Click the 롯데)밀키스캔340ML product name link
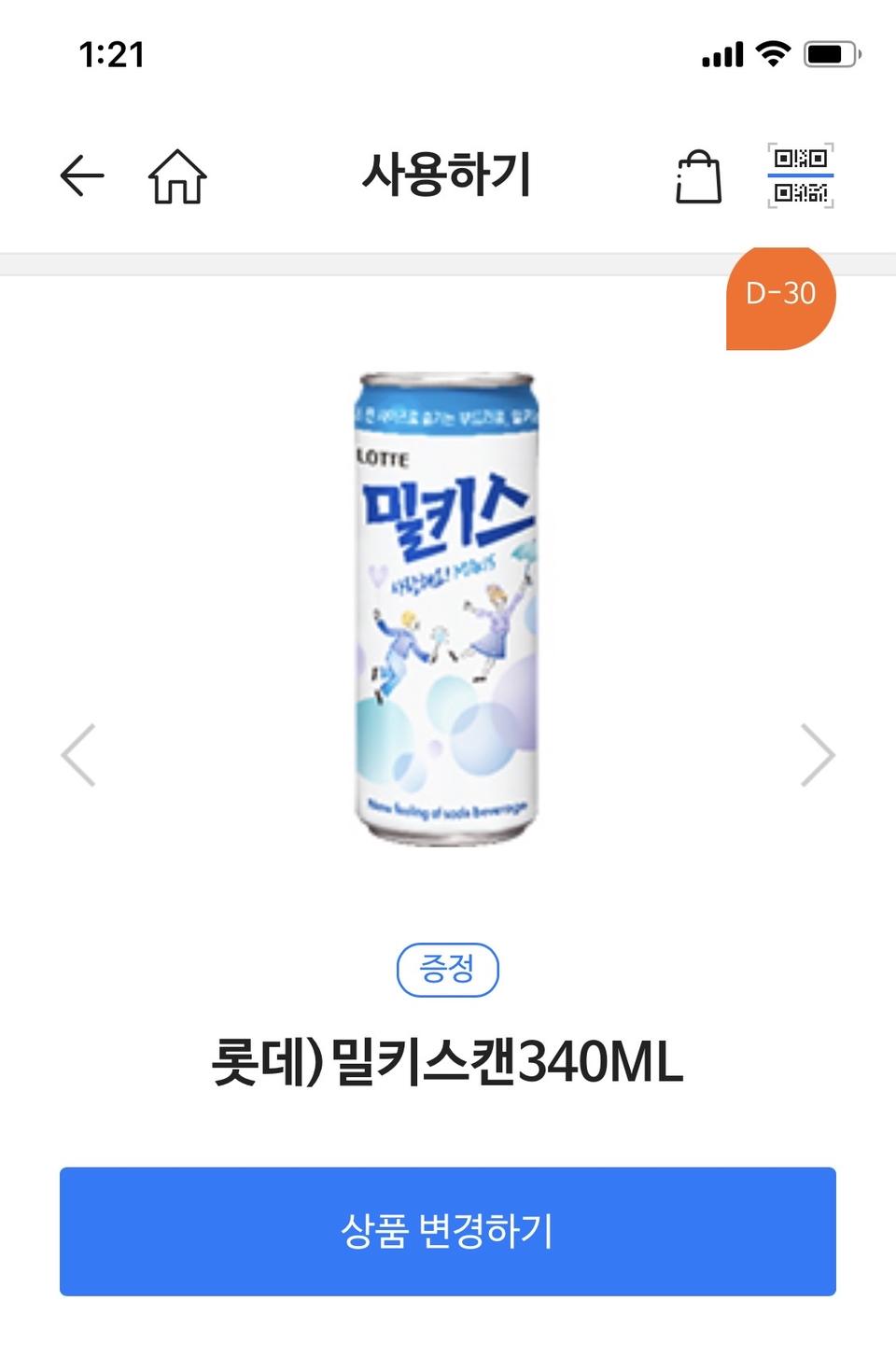The image size is (896, 1371). click(448, 1059)
